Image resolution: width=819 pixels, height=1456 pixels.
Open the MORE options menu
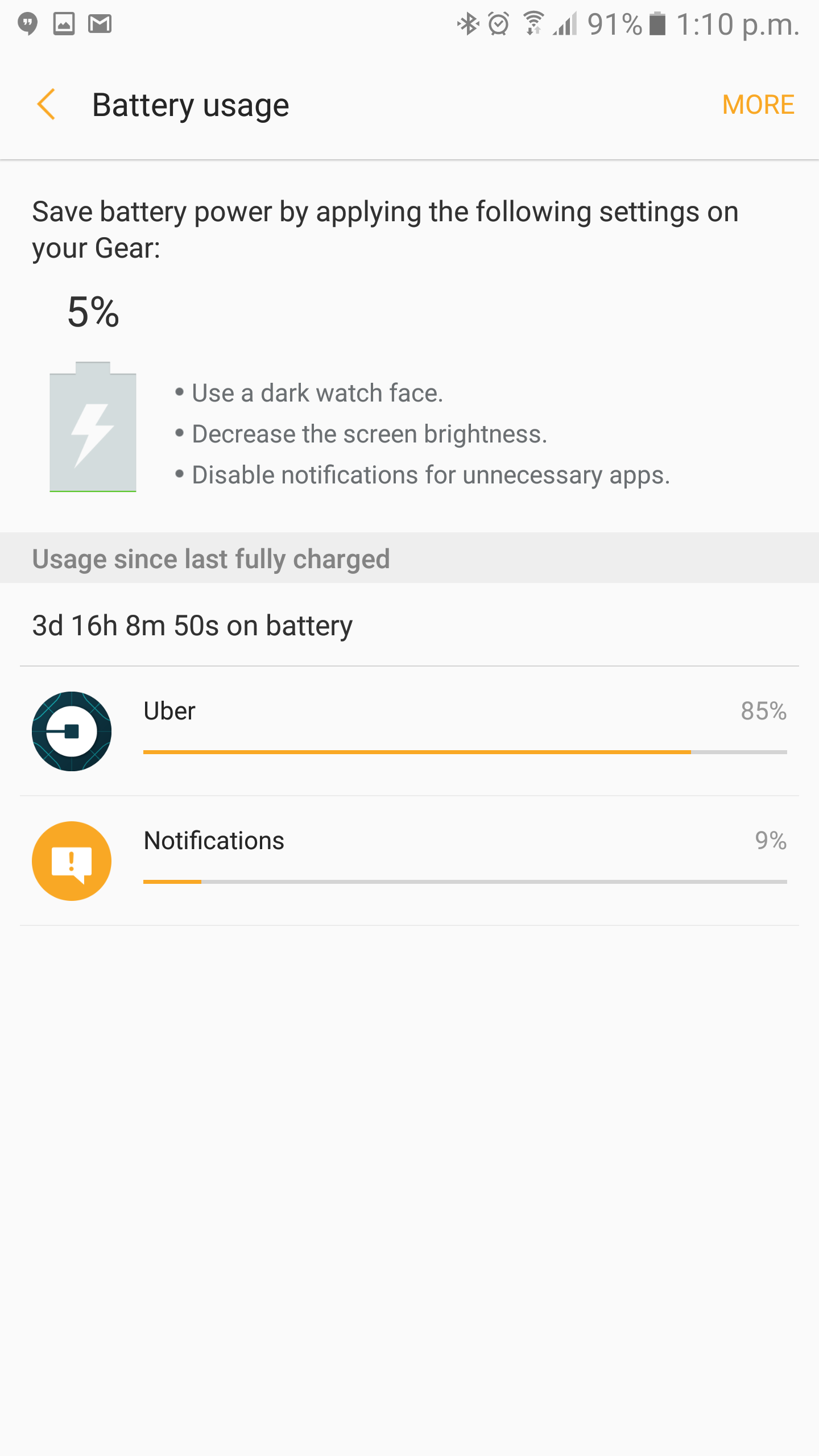tap(758, 105)
